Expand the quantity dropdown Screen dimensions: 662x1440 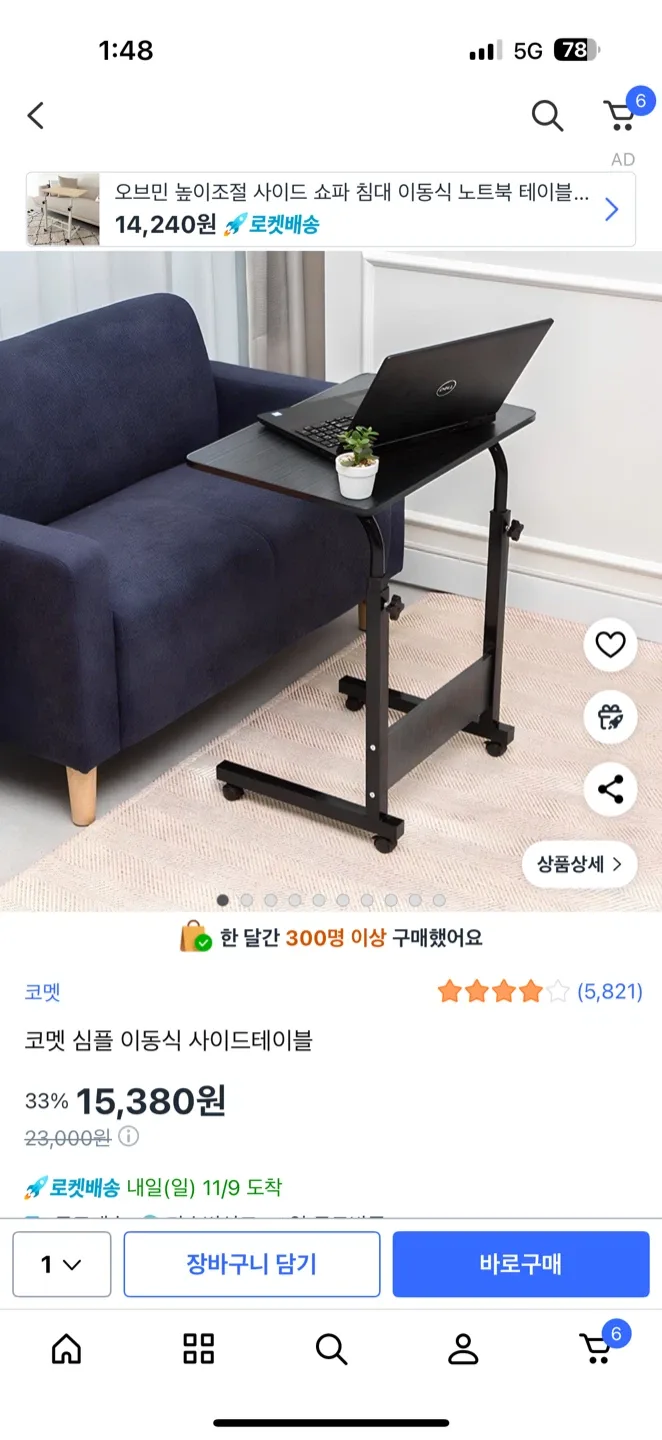click(62, 1264)
